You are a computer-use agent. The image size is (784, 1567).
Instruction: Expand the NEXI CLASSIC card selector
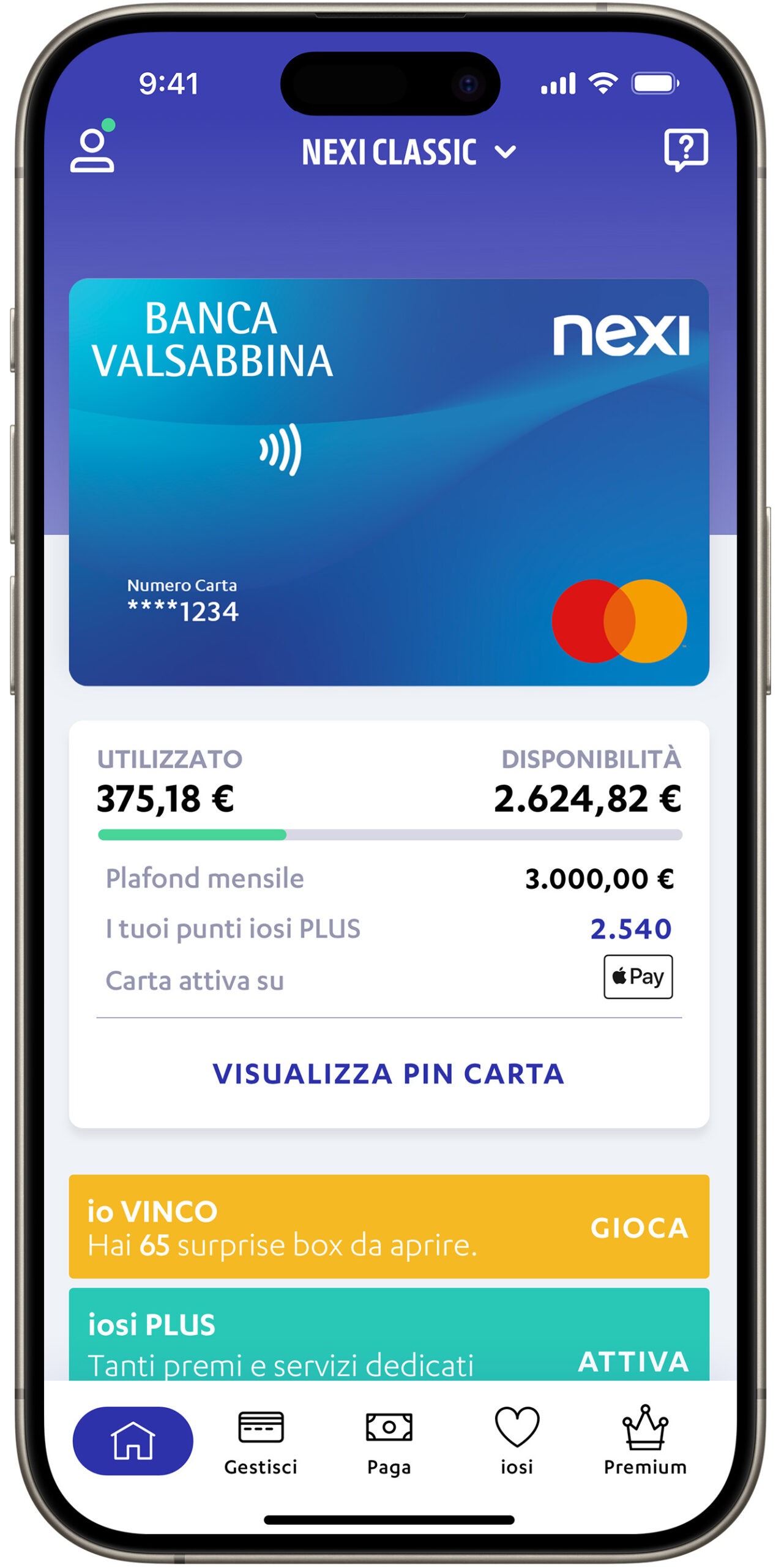409,152
